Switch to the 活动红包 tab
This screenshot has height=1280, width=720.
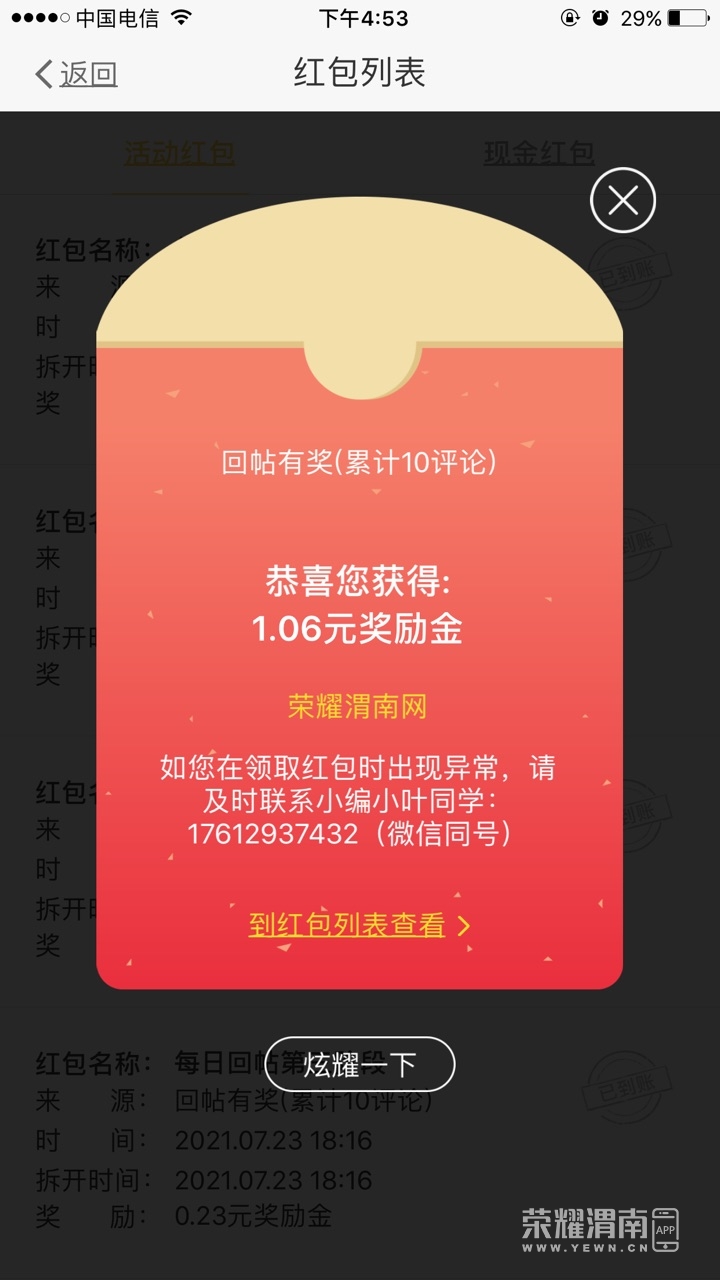(x=180, y=153)
